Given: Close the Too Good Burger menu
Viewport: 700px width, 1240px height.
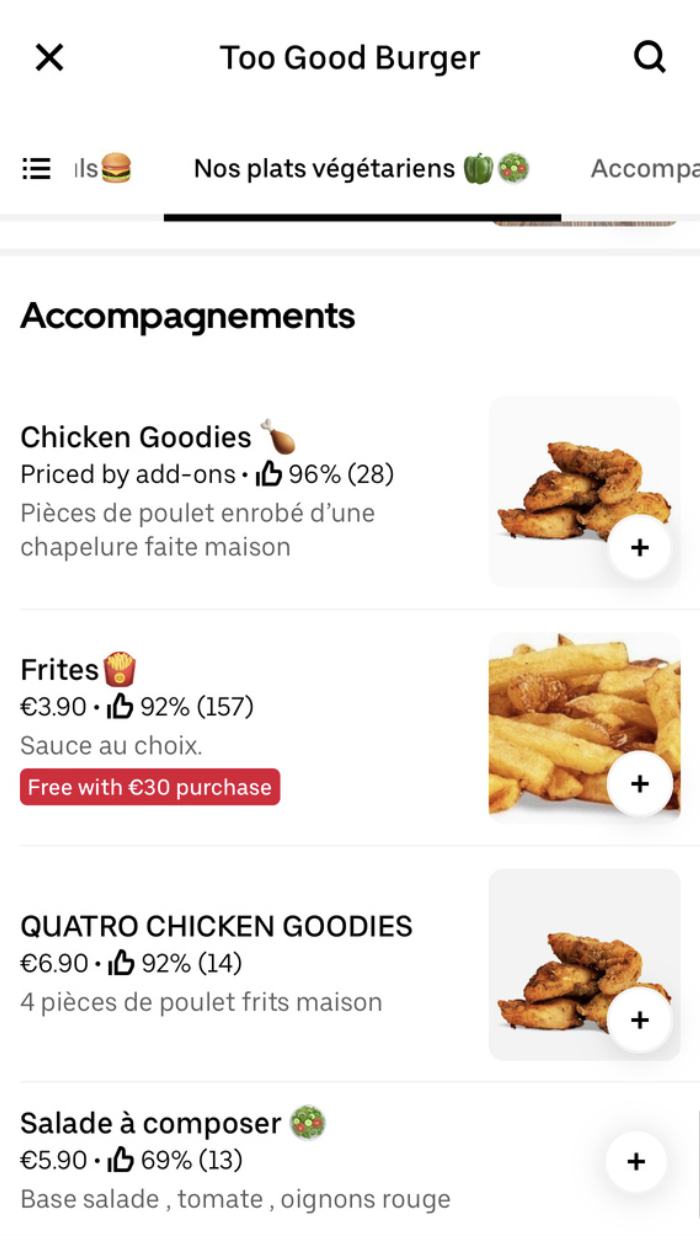Looking at the screenshot, I should (x=49, y=58).
